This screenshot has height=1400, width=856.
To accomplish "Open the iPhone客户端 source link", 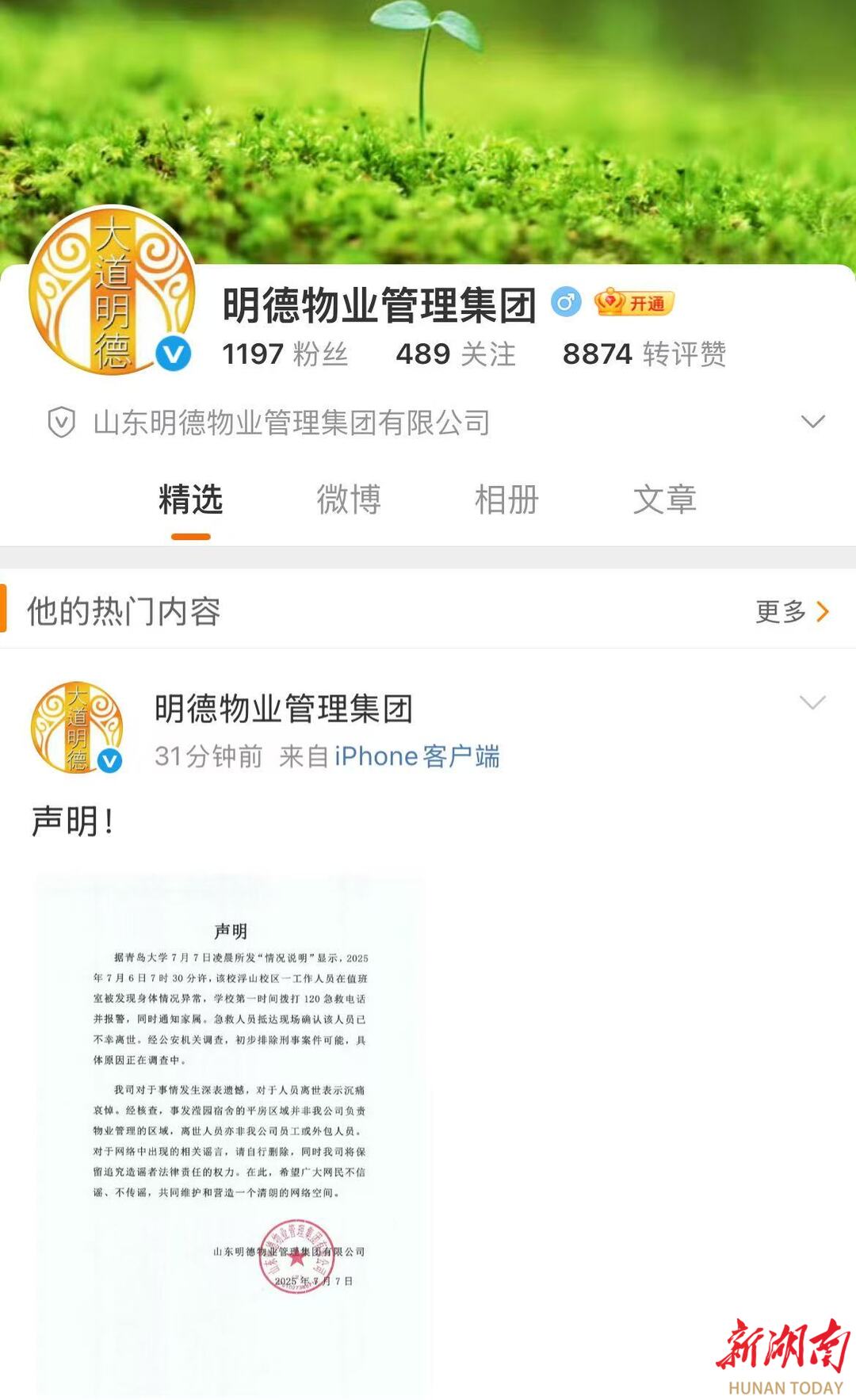I will coord(417,756).
